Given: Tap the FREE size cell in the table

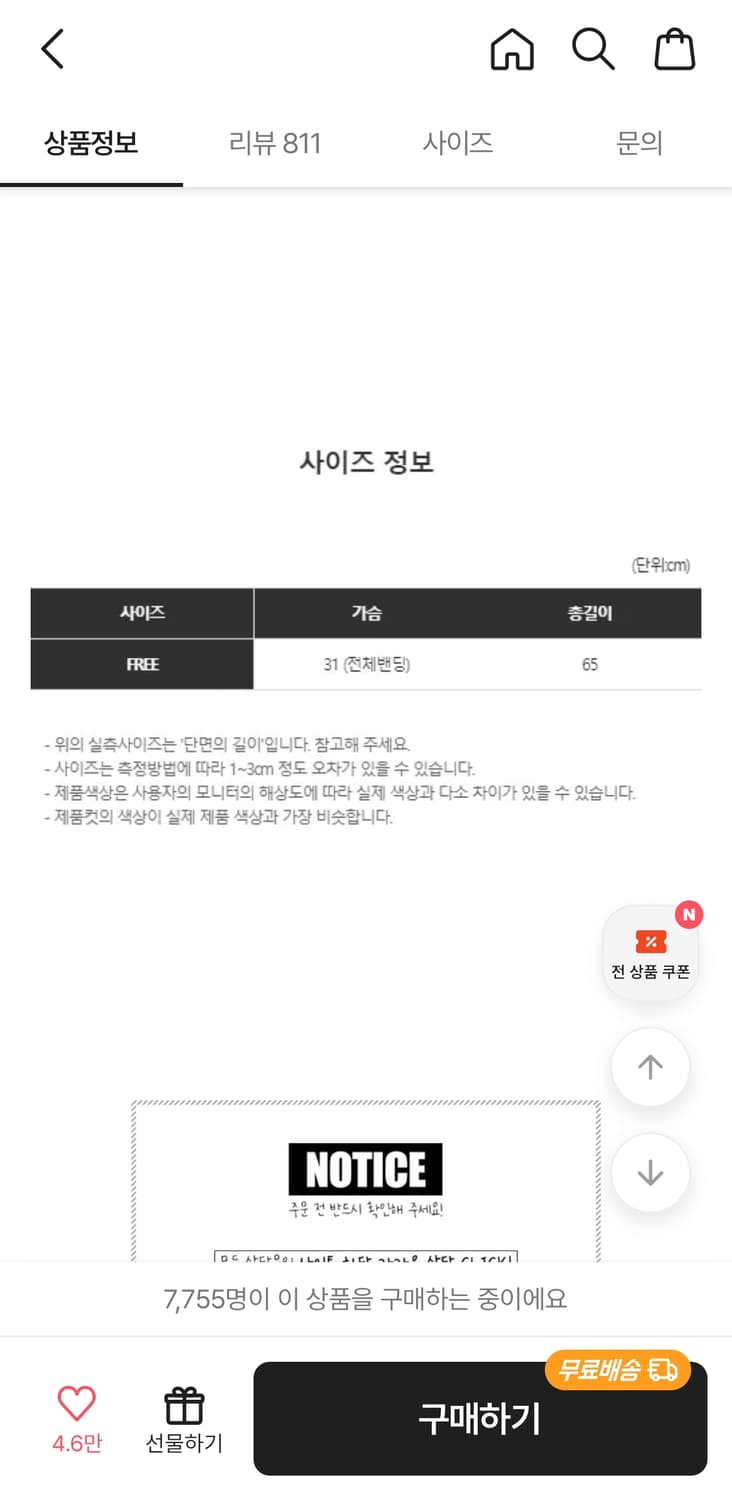Looking at the screenshot, I should [x=142, y=664].
